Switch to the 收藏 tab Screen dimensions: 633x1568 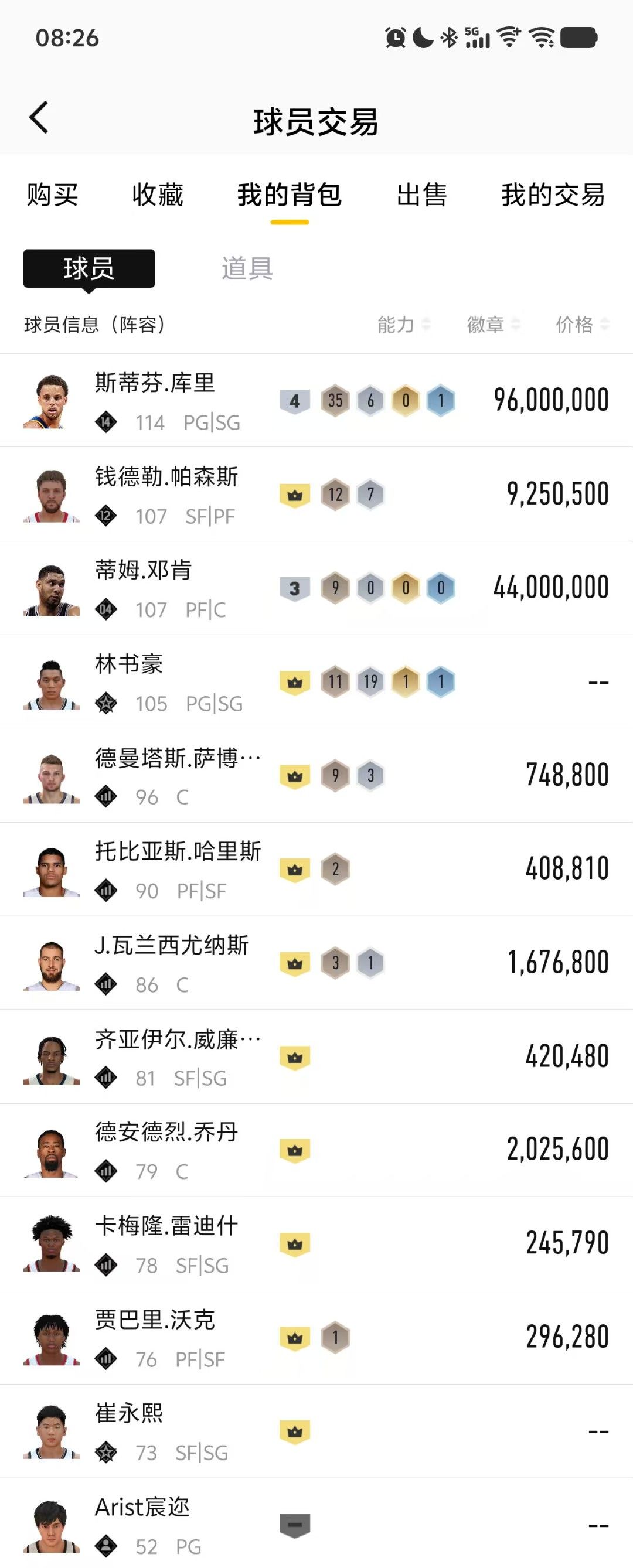(x=158, y=195)
